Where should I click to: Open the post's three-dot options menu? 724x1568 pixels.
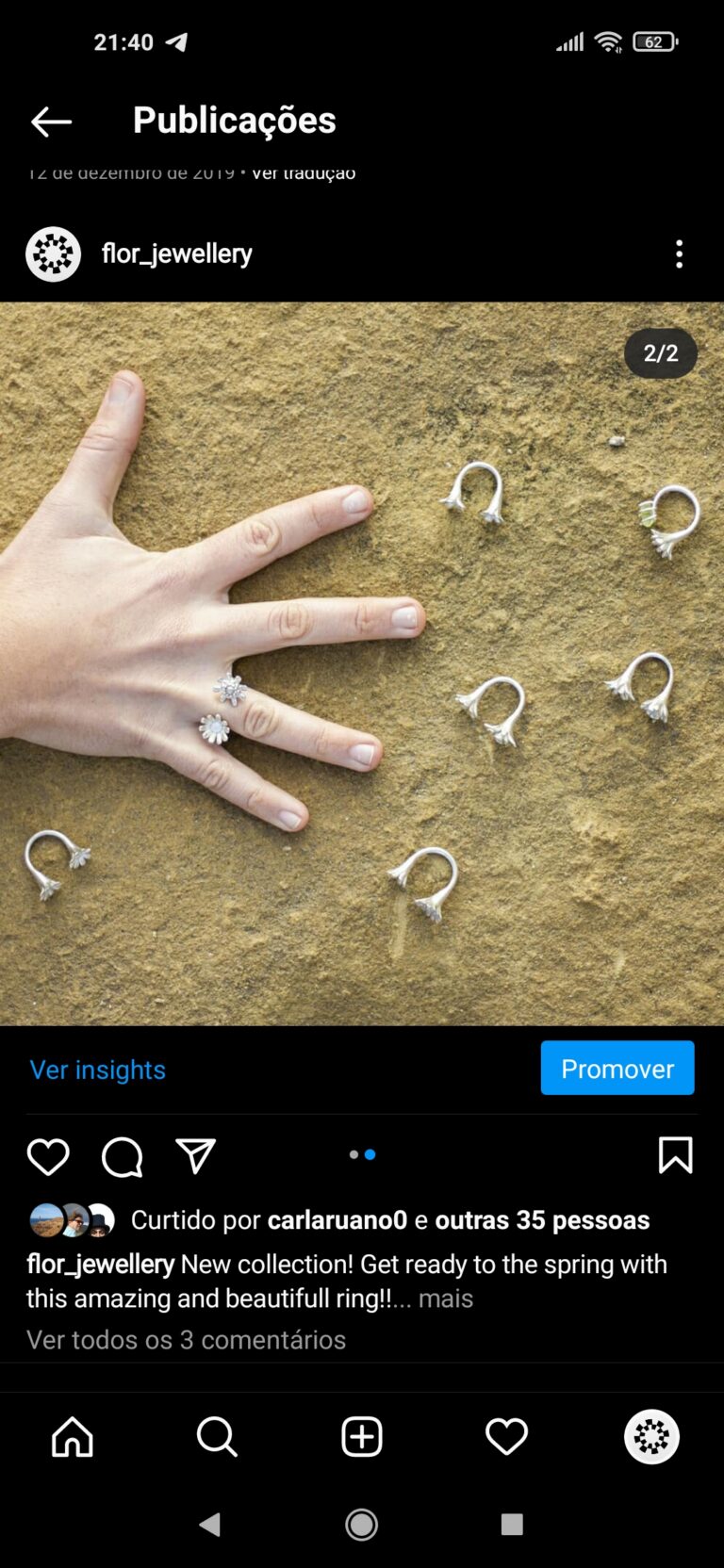(x=679, y=253)
